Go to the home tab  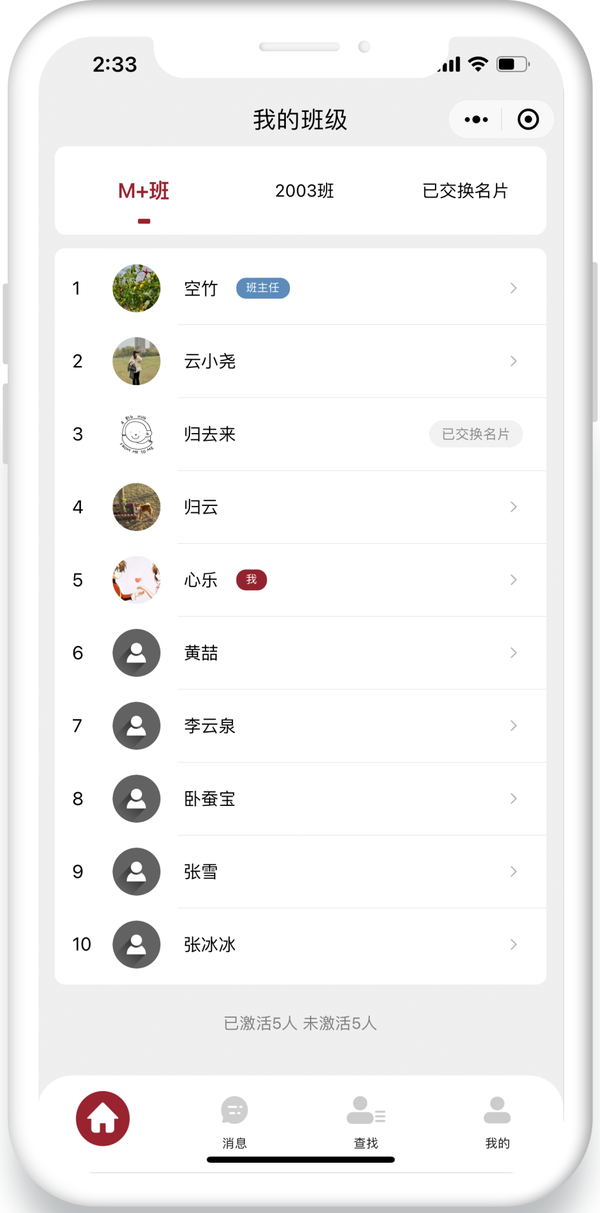coord(103,1119)
